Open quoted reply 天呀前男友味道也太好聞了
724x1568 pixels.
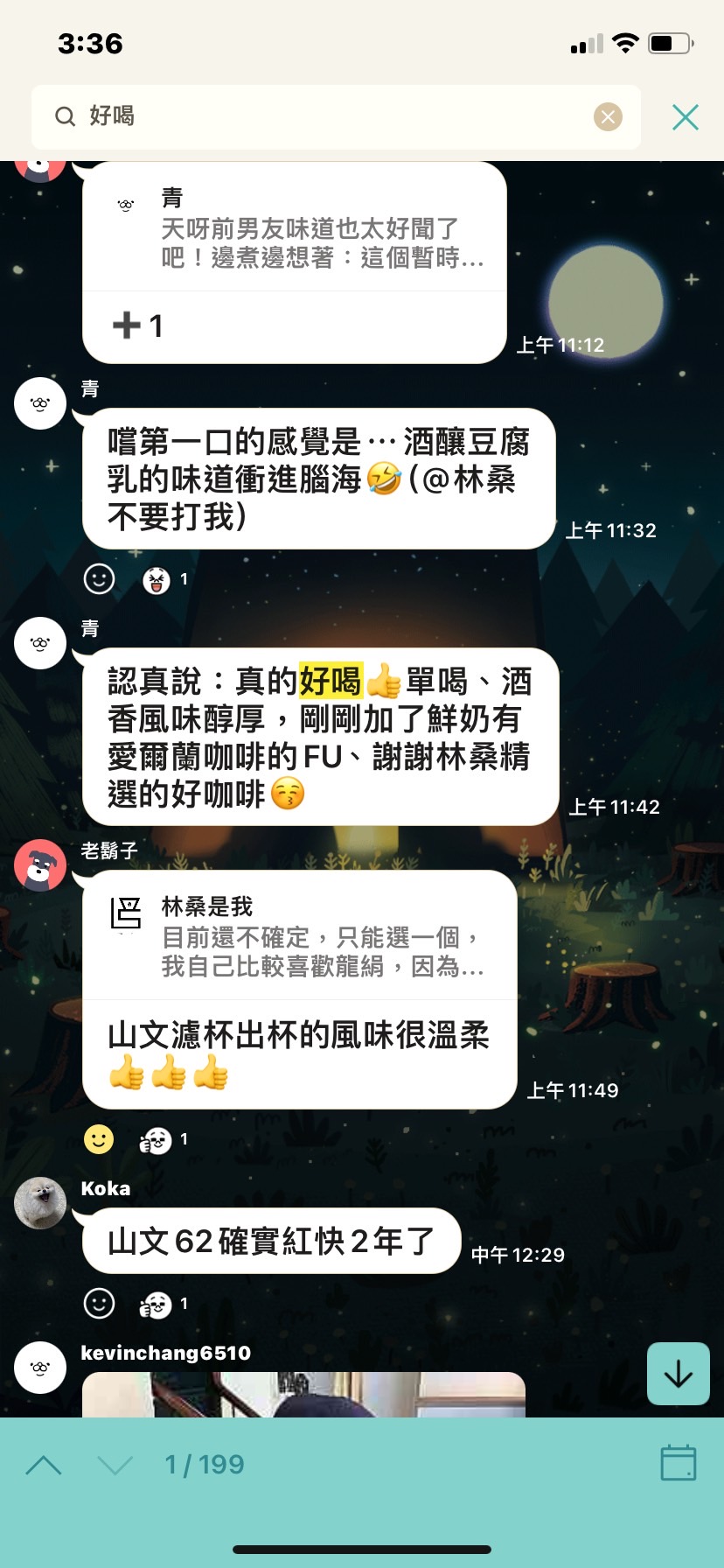(x=295, y=227)
